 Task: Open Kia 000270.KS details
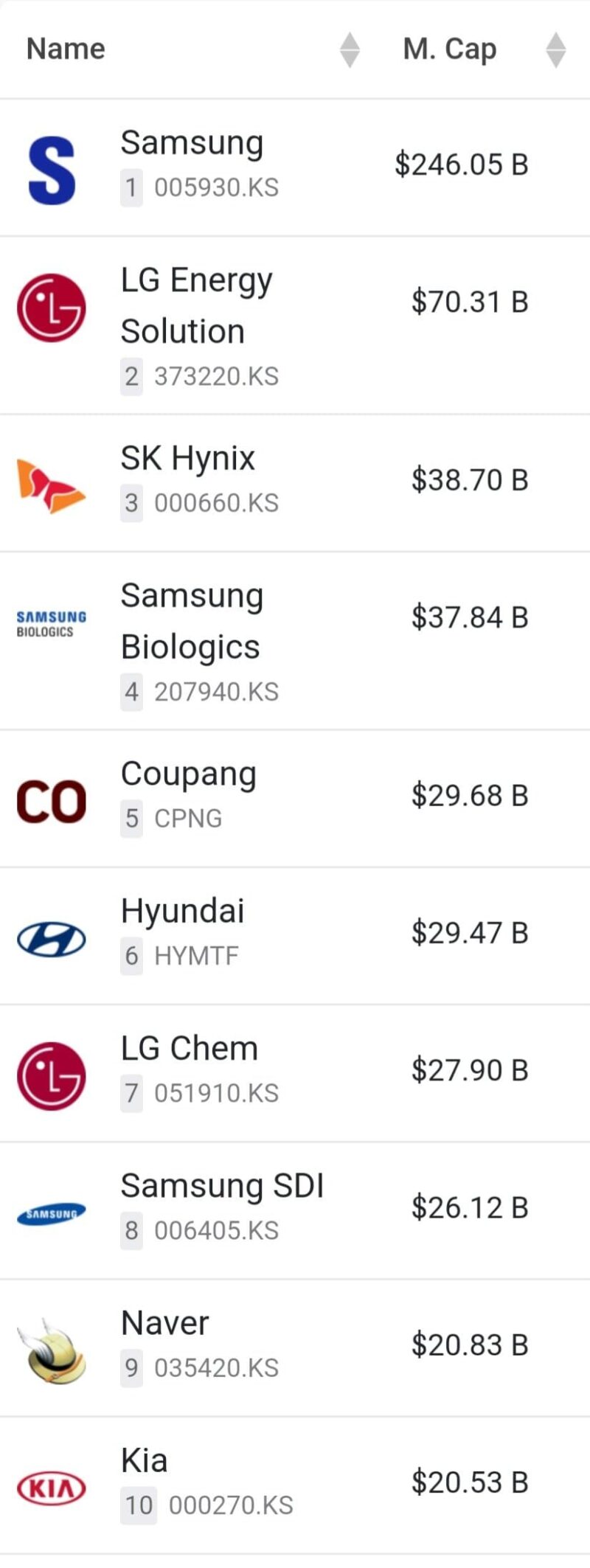(145, 1460)
